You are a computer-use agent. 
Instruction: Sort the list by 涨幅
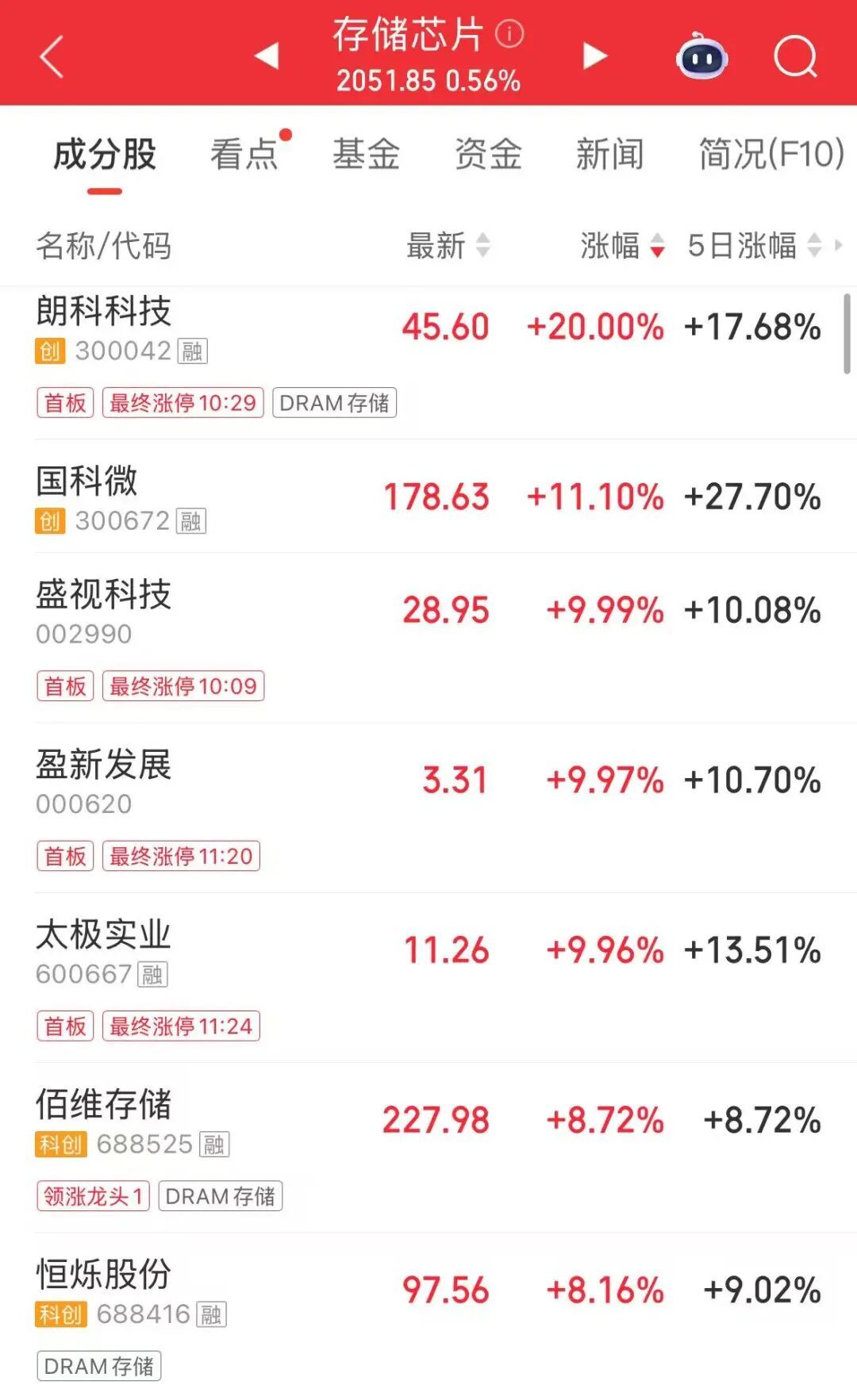622,246
